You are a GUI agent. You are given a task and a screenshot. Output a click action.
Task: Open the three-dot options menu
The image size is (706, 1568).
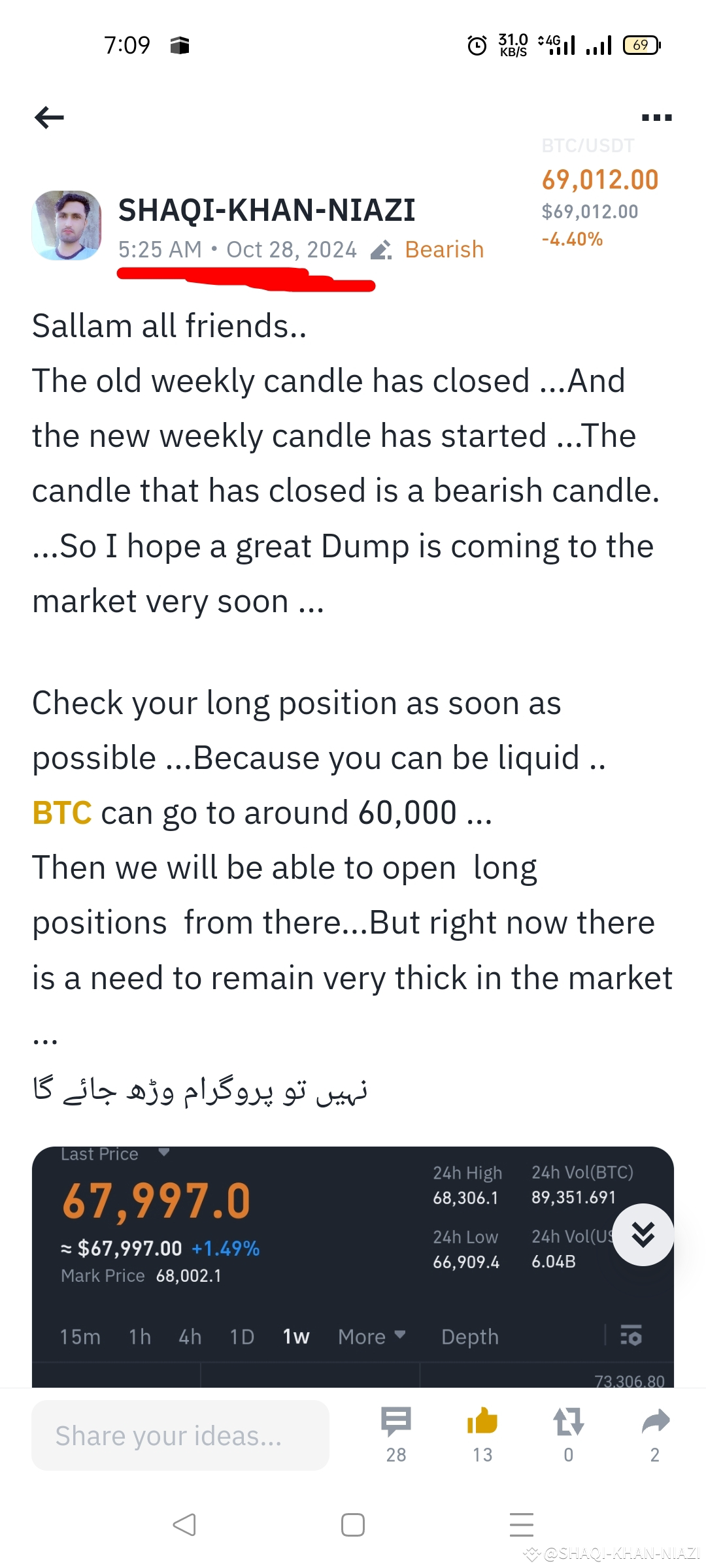point(656,116)
